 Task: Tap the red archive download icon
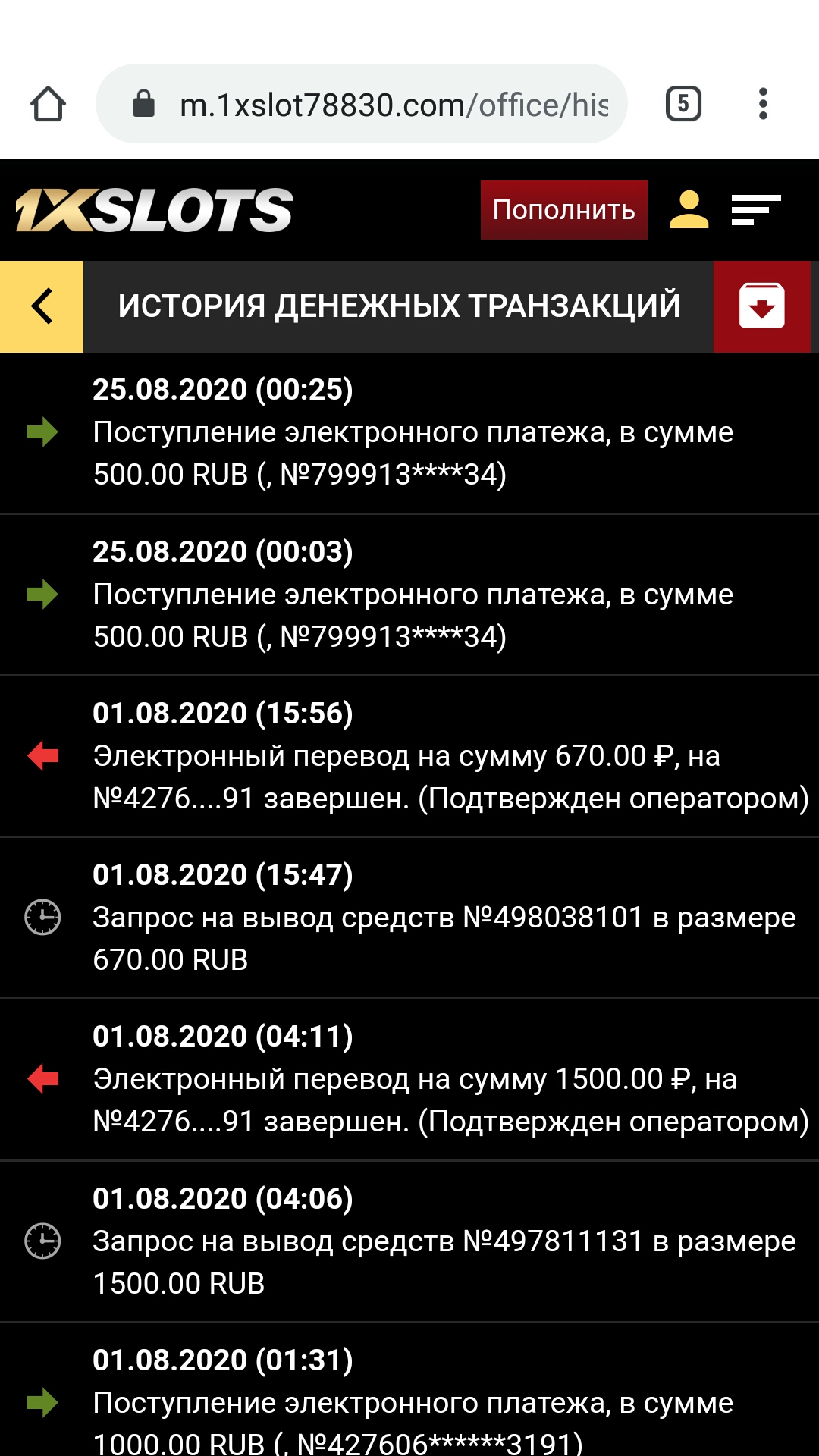(761, 306)
